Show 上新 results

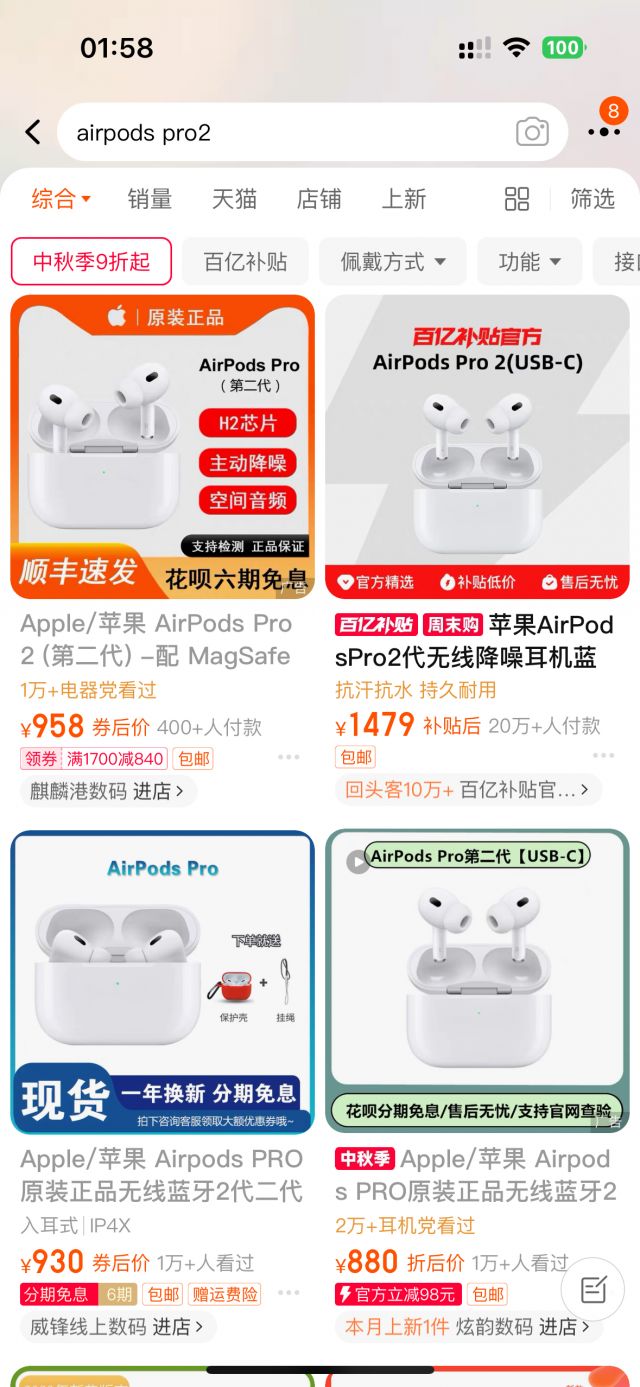coord(404,199)
